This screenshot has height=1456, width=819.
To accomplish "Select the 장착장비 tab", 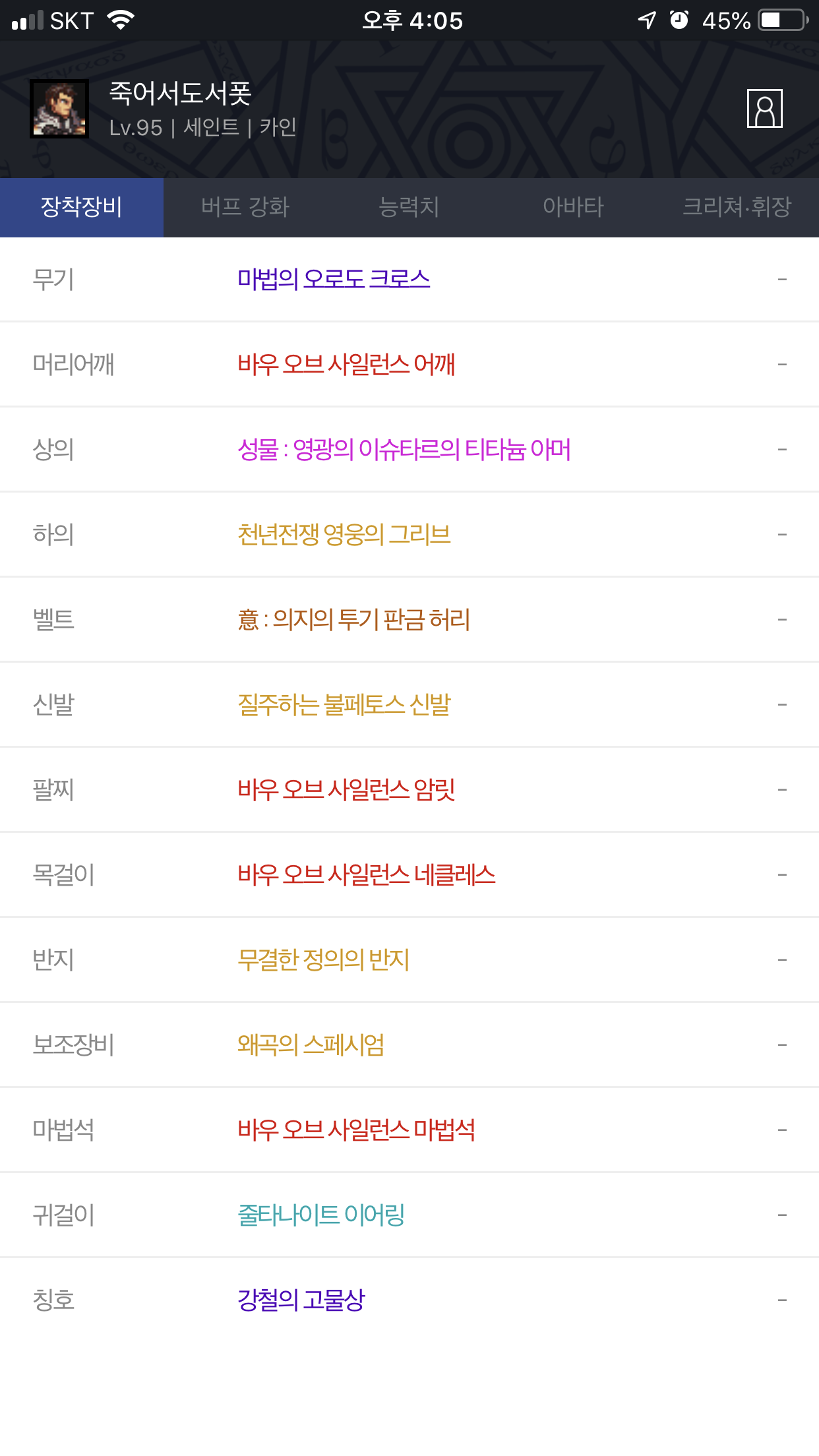I will point(82,207).
